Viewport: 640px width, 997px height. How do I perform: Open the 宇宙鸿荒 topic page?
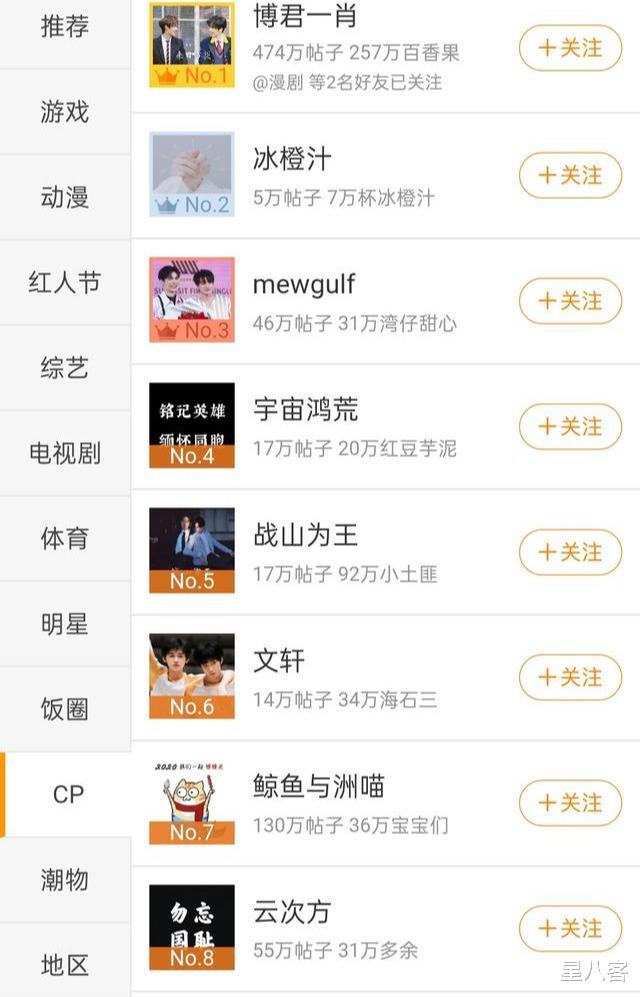305,410
